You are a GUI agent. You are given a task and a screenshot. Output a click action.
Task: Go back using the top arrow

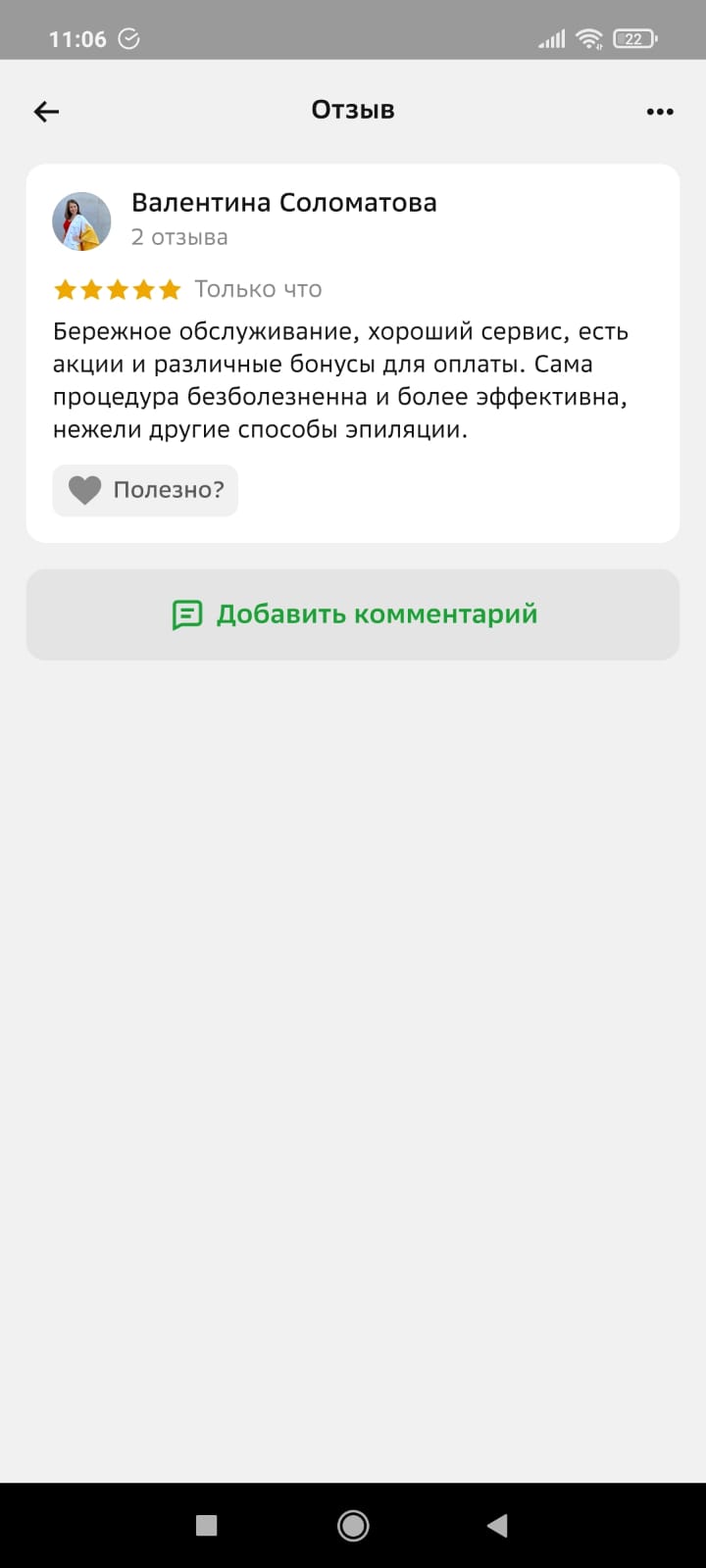pos(46,112)
